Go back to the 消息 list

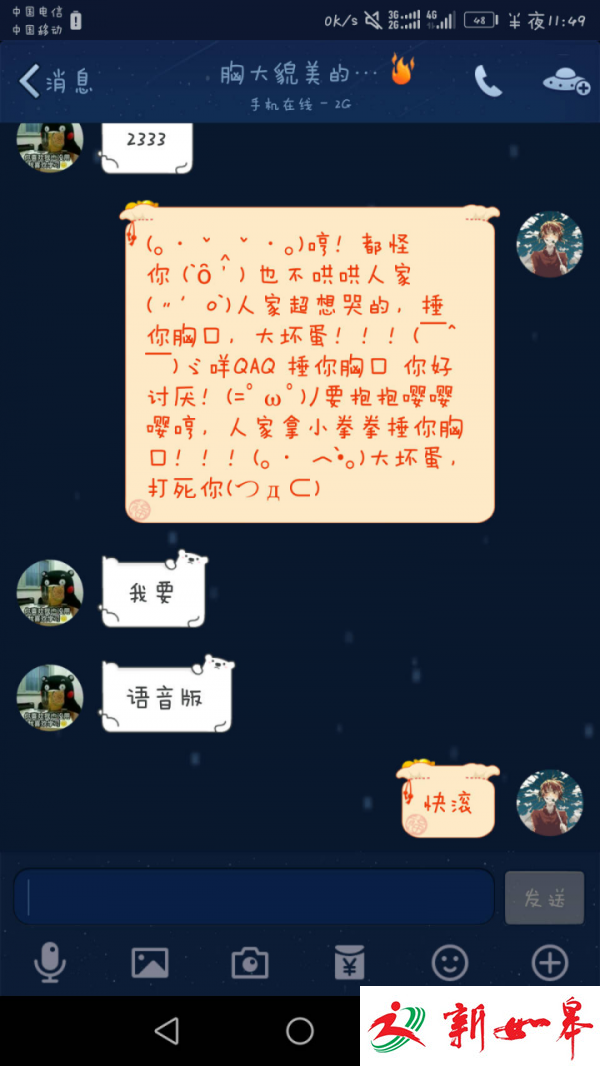(x=55, y=81)
